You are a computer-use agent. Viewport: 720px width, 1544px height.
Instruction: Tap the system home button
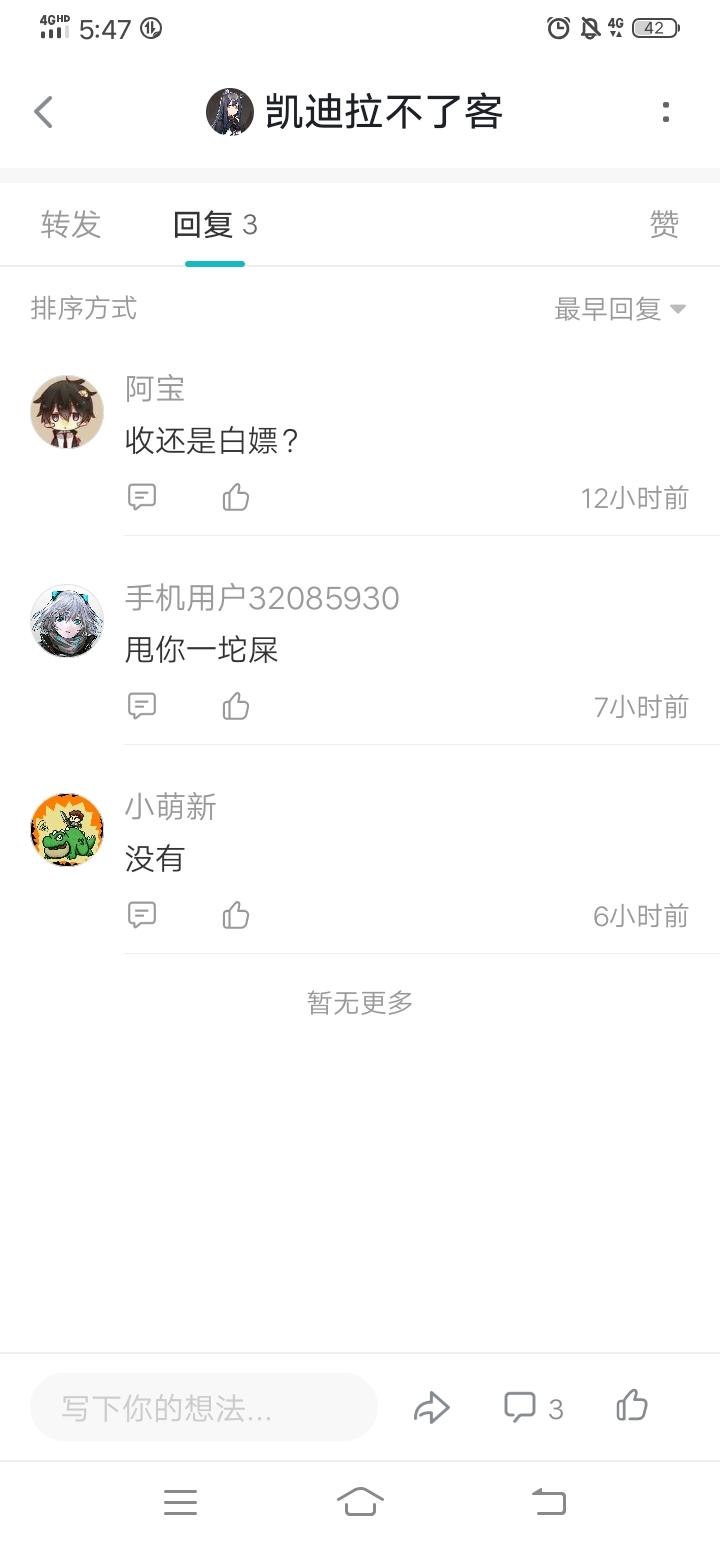[360, 1501]
